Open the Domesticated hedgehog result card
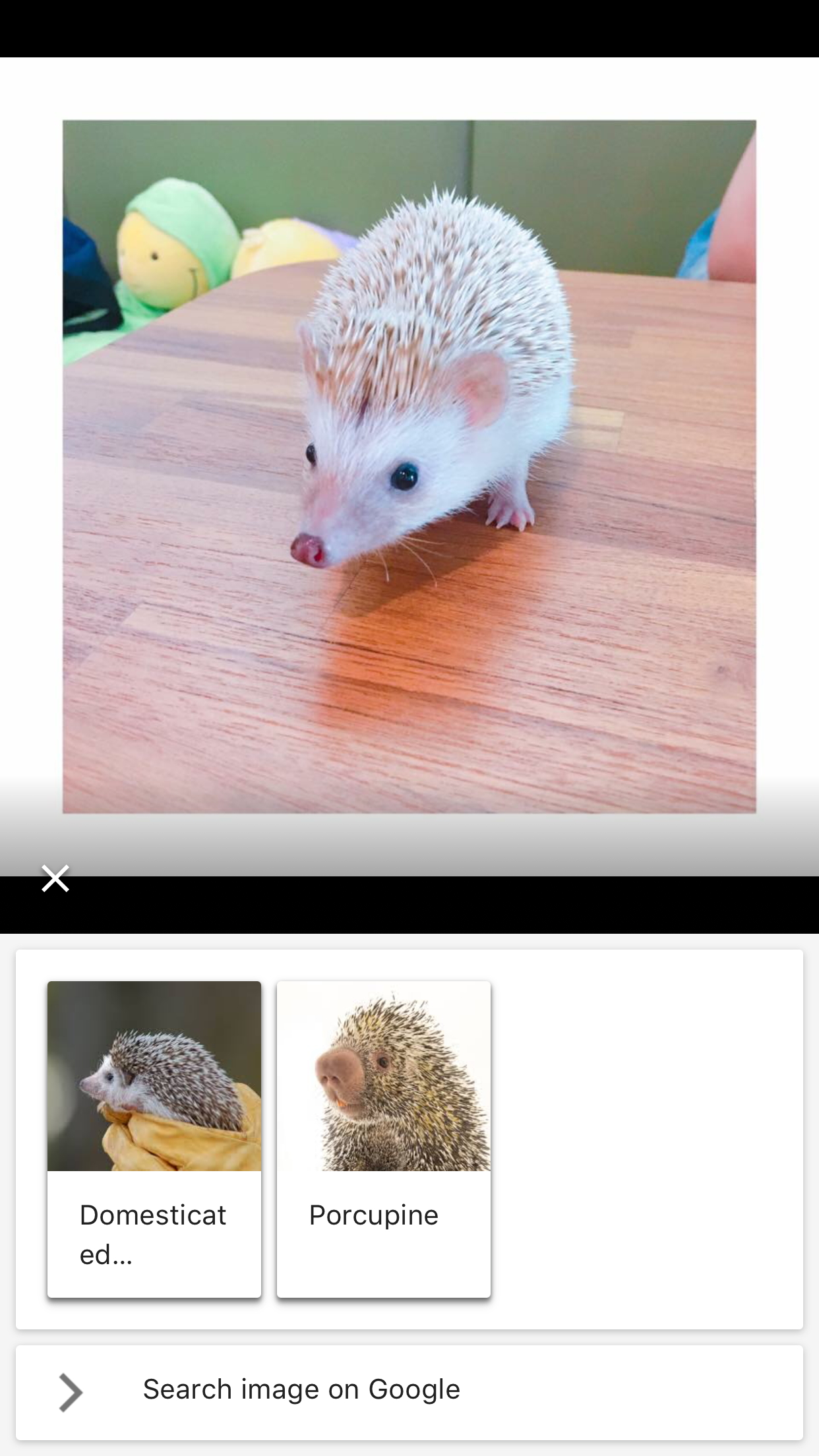Viewport: 819px width, 1456px height. coord(154,1139)
